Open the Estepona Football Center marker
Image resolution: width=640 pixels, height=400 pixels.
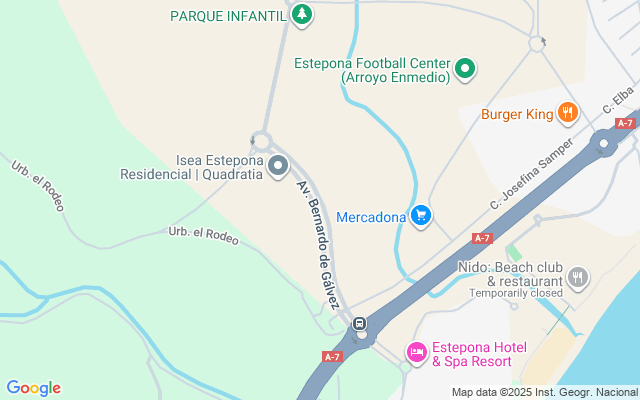(x=464, y=68)
